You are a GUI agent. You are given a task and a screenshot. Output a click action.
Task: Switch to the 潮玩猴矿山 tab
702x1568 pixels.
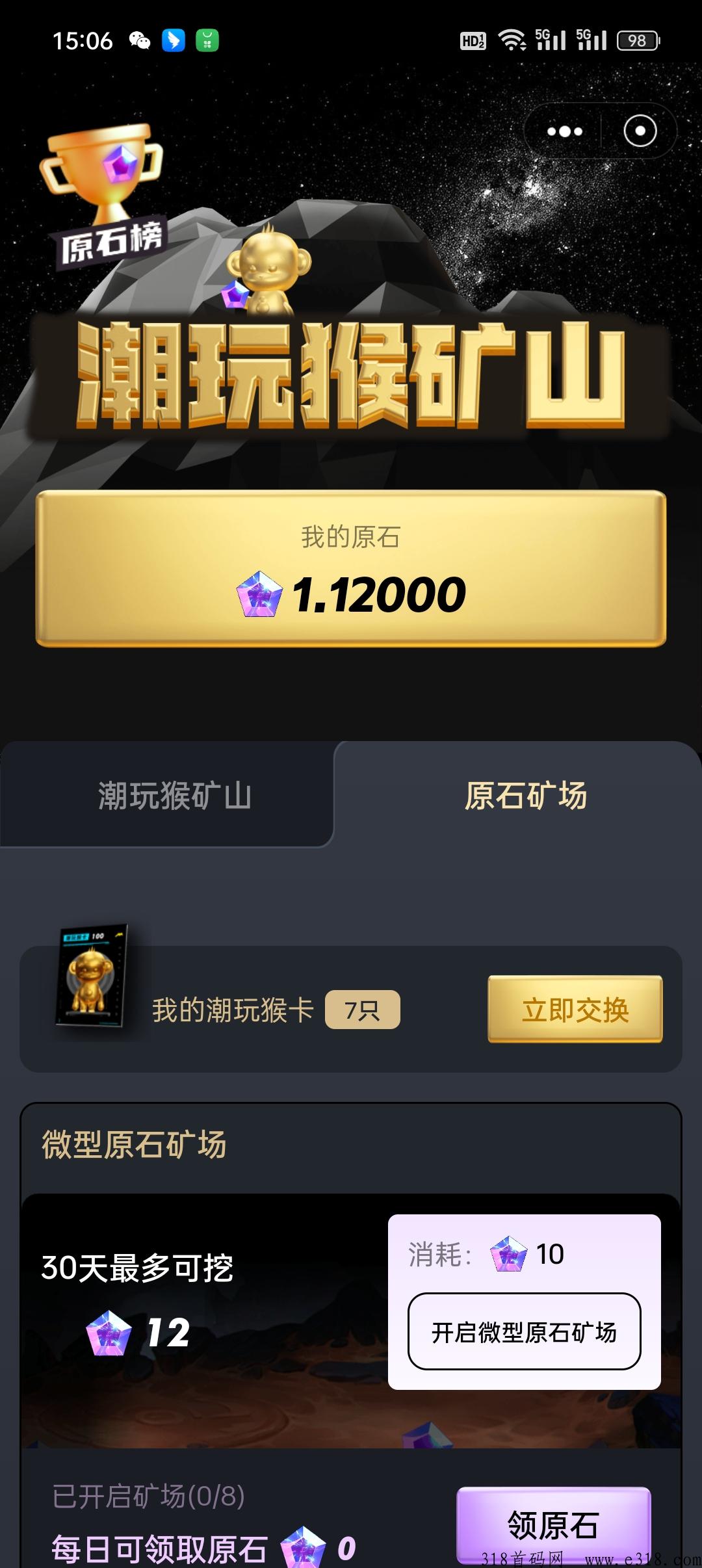(x=174, y=795)
